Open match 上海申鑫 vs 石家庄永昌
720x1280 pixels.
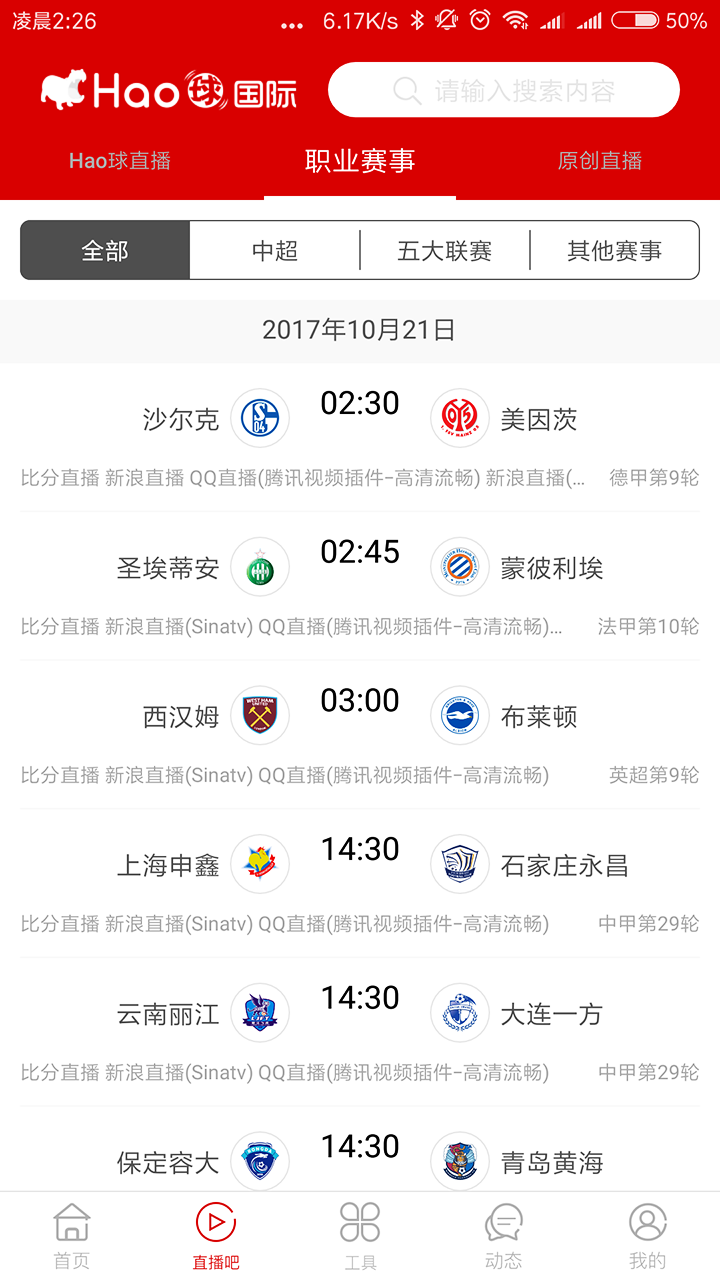click(360, 884)
